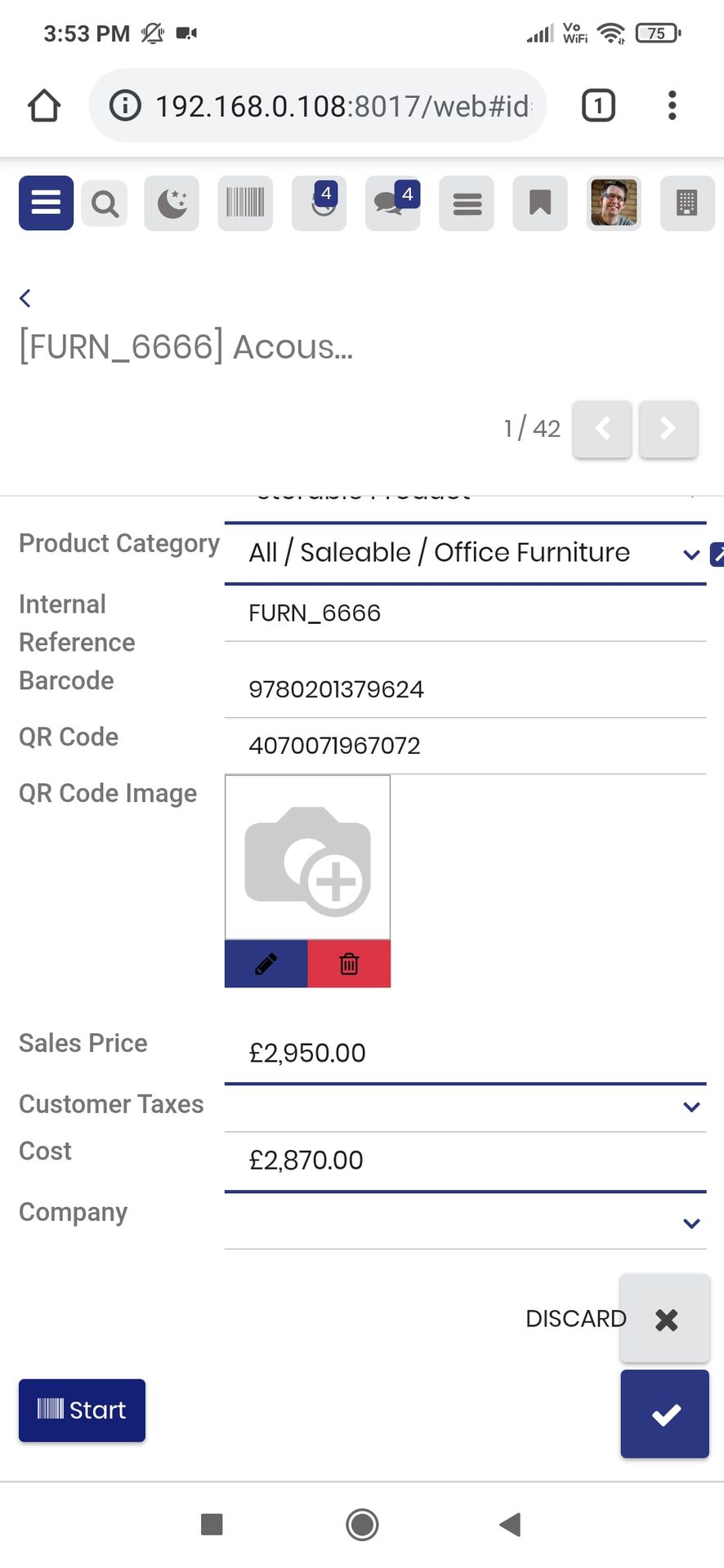Edit the QR Code image with pencil
Image resolution: width=724 pixels, height=1568 pixels.
(266, 964)
